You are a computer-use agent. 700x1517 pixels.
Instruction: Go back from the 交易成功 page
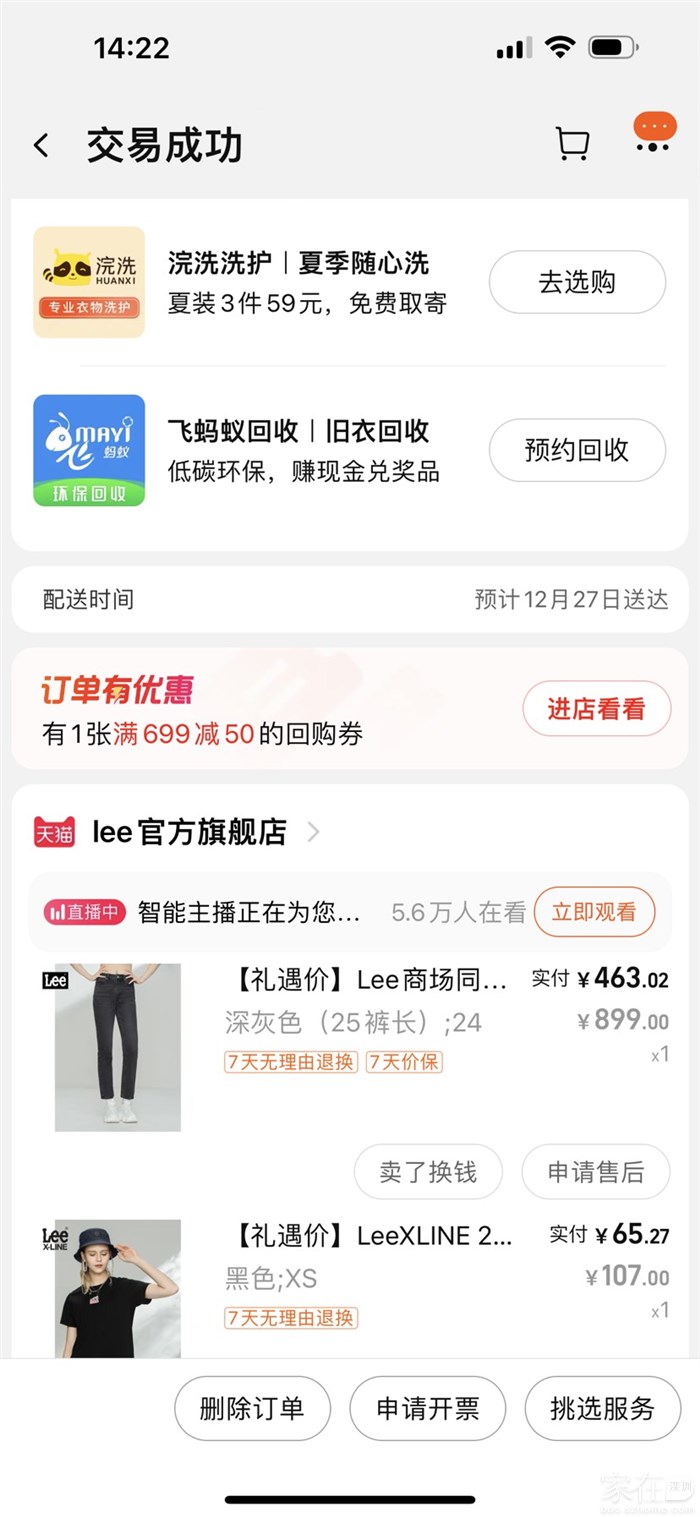pyautogui.click(x=41, y=146)
